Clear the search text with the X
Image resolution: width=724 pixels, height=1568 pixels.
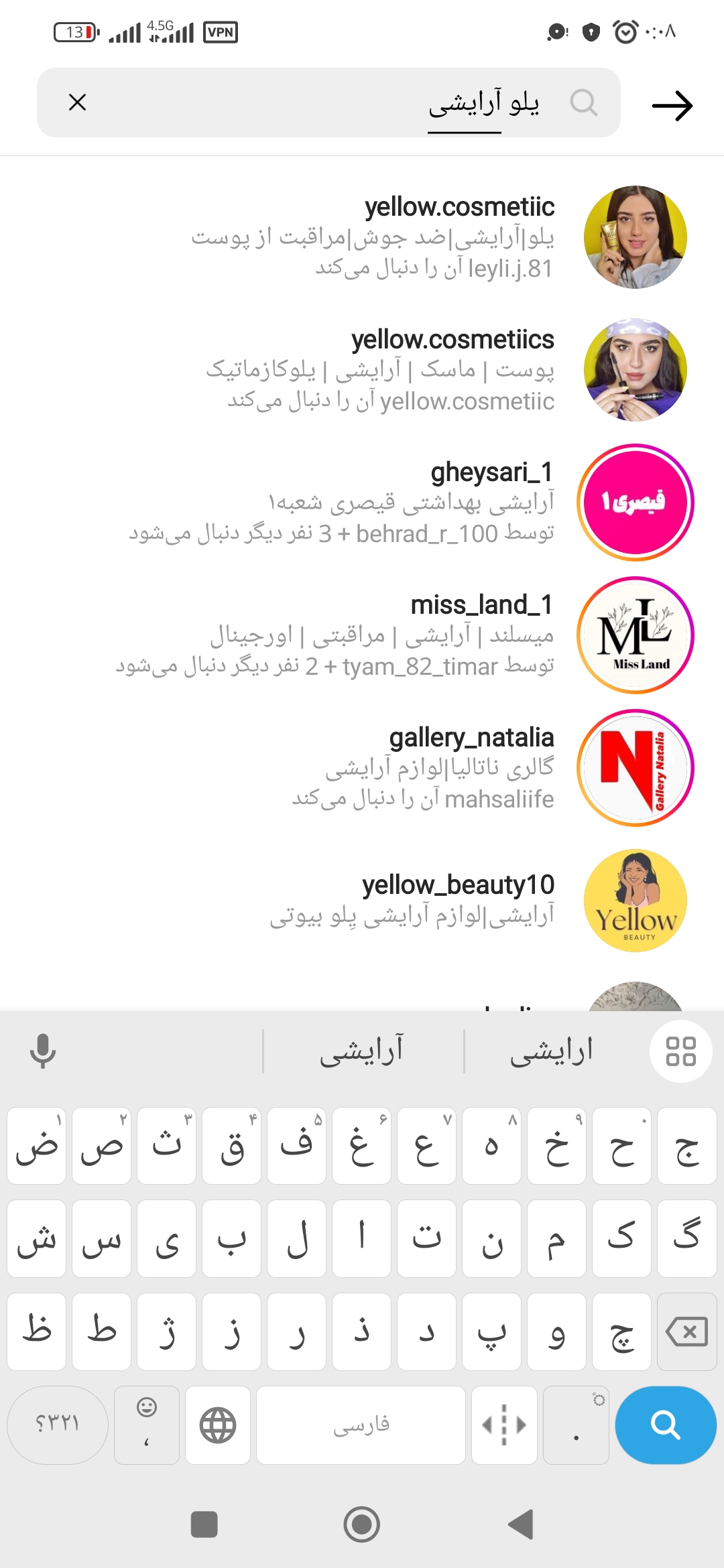click(78, 103)
